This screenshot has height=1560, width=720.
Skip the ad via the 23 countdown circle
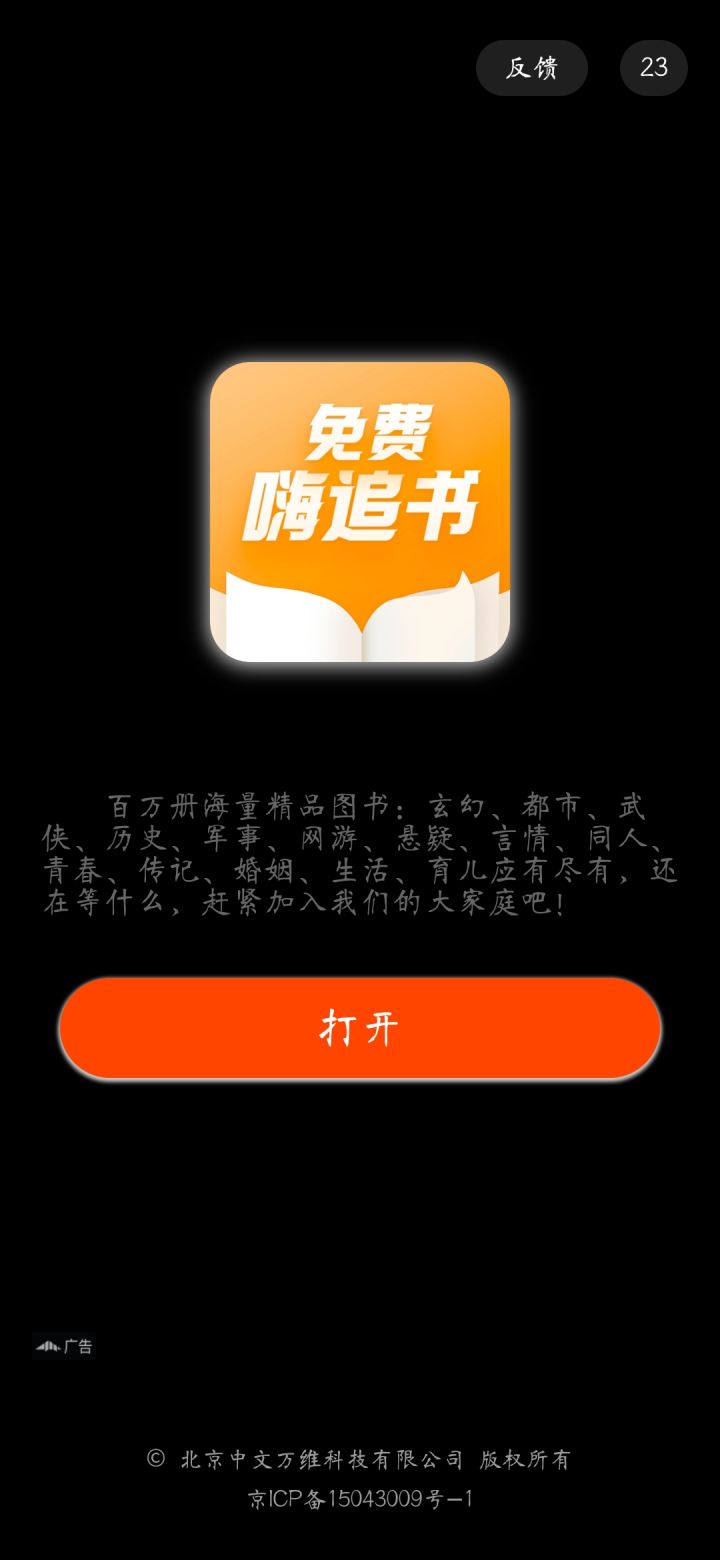pos(654,68)
